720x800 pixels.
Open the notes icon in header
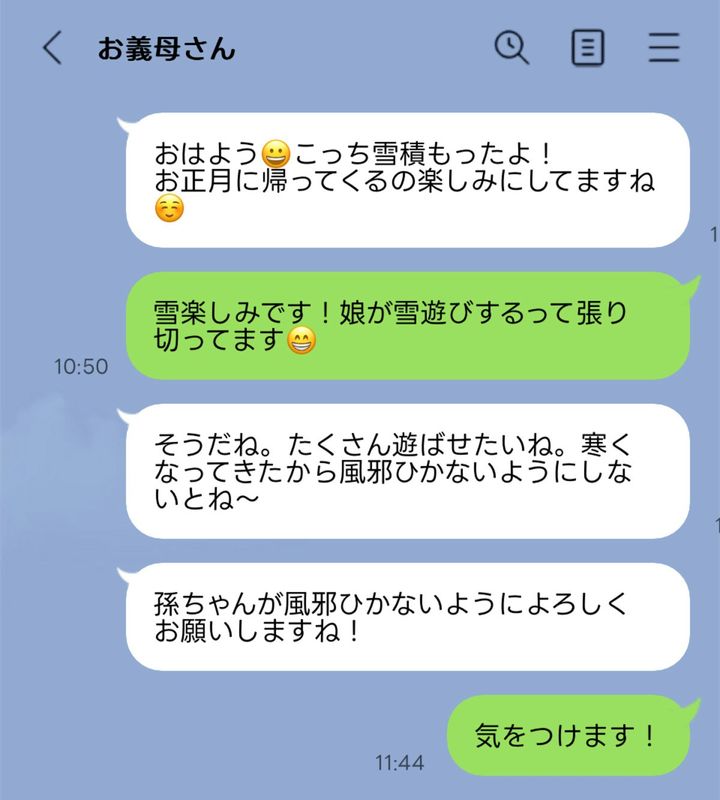(x=588, y=48)
